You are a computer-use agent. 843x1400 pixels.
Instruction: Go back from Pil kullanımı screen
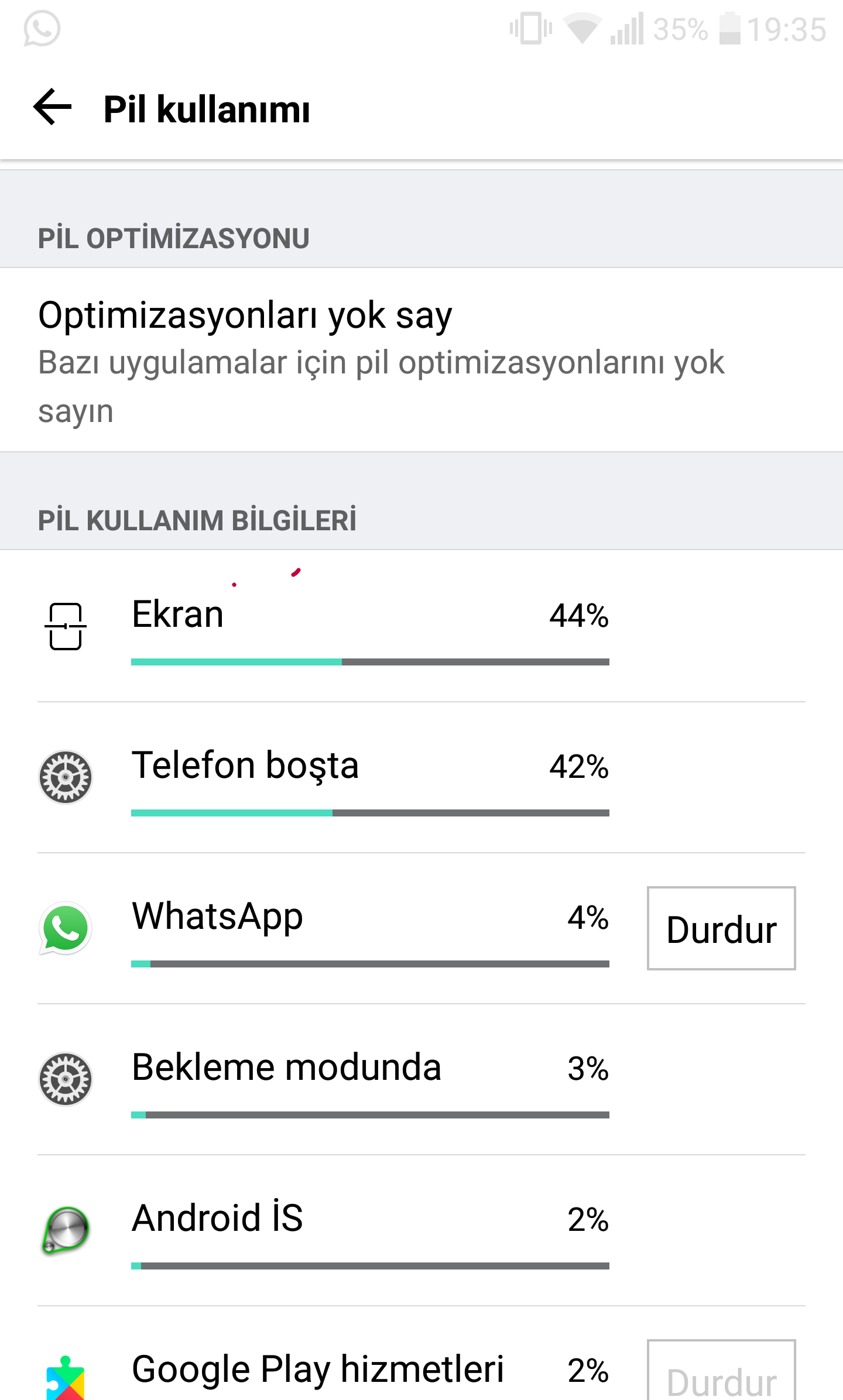53,108
